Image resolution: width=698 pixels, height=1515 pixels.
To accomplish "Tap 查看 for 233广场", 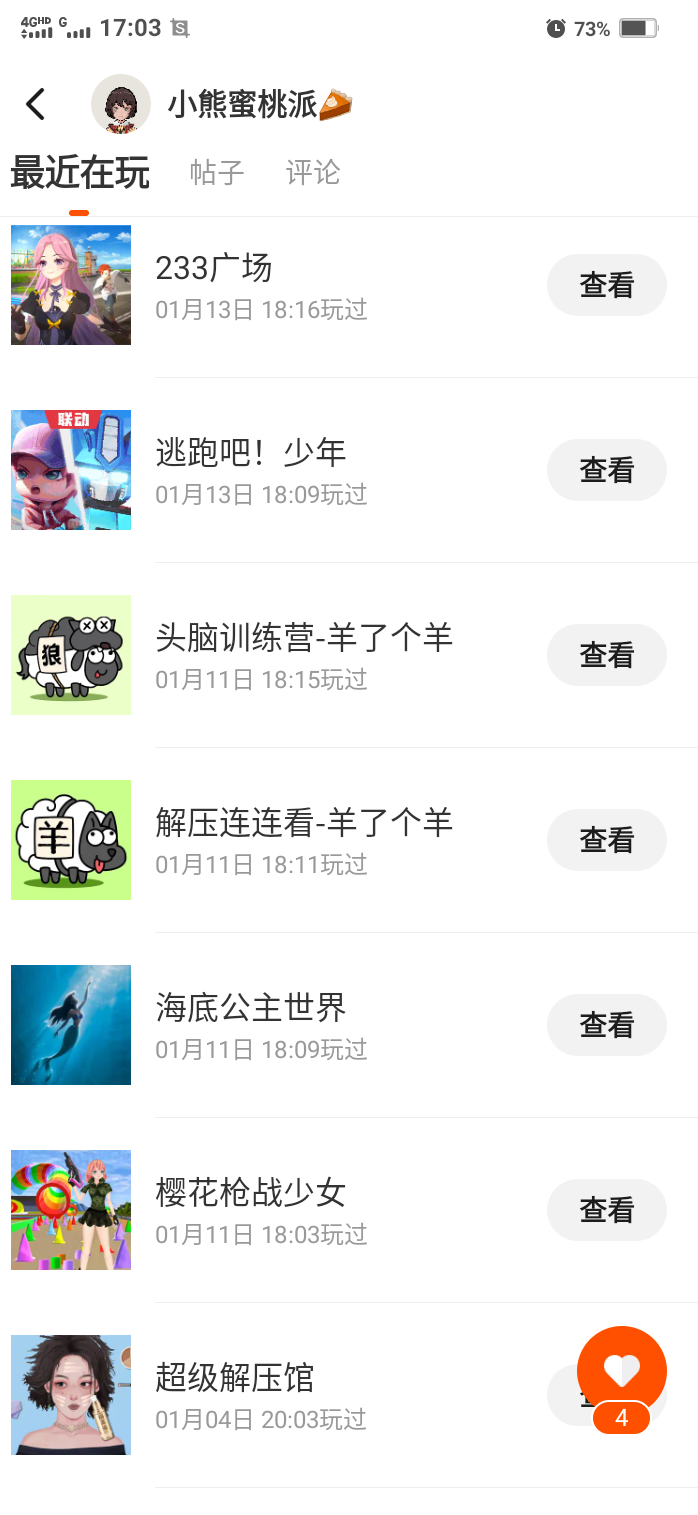I will pyautogui.click(x=606, y=285).
